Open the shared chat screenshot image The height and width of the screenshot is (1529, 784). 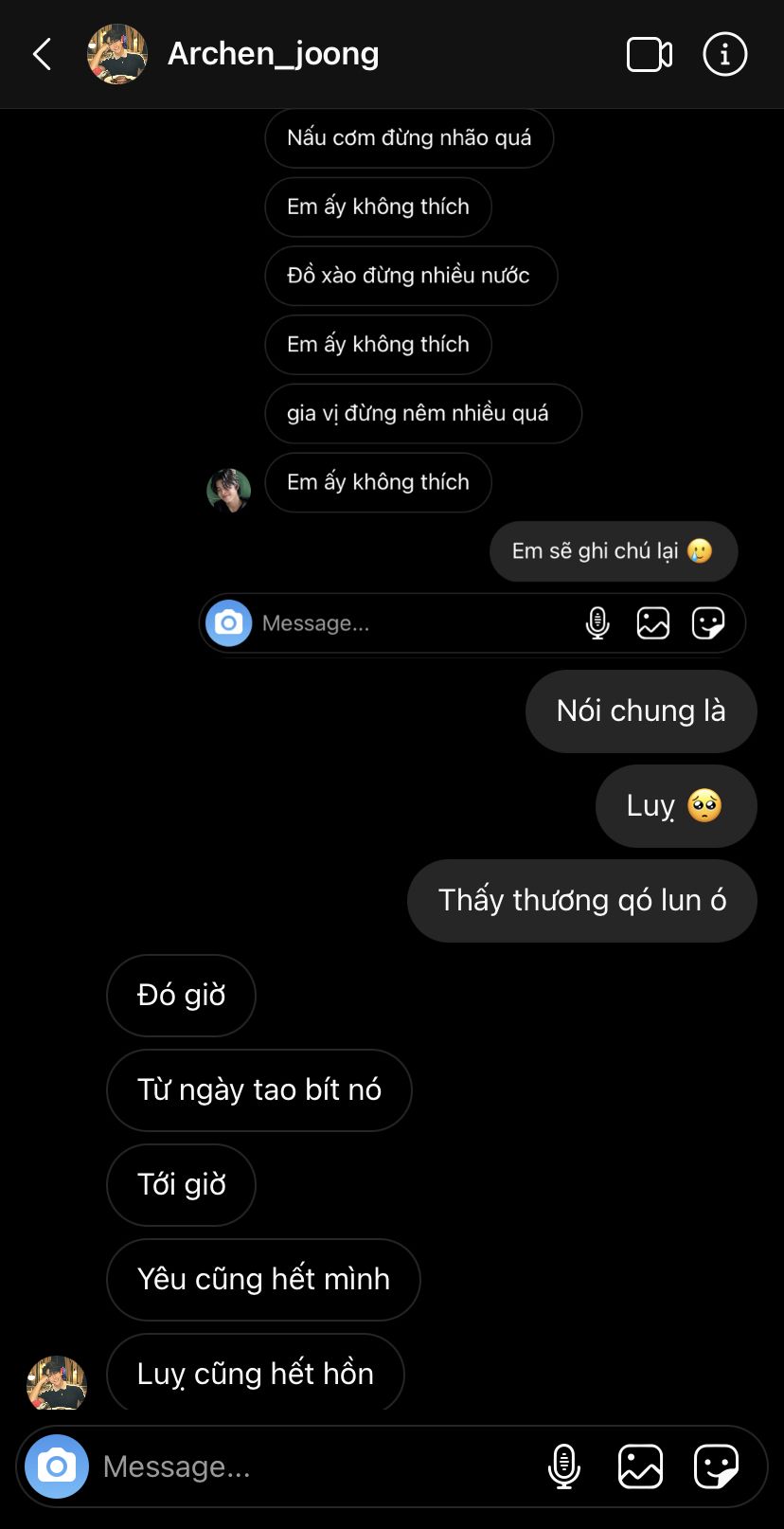click(x=472, y=379)
